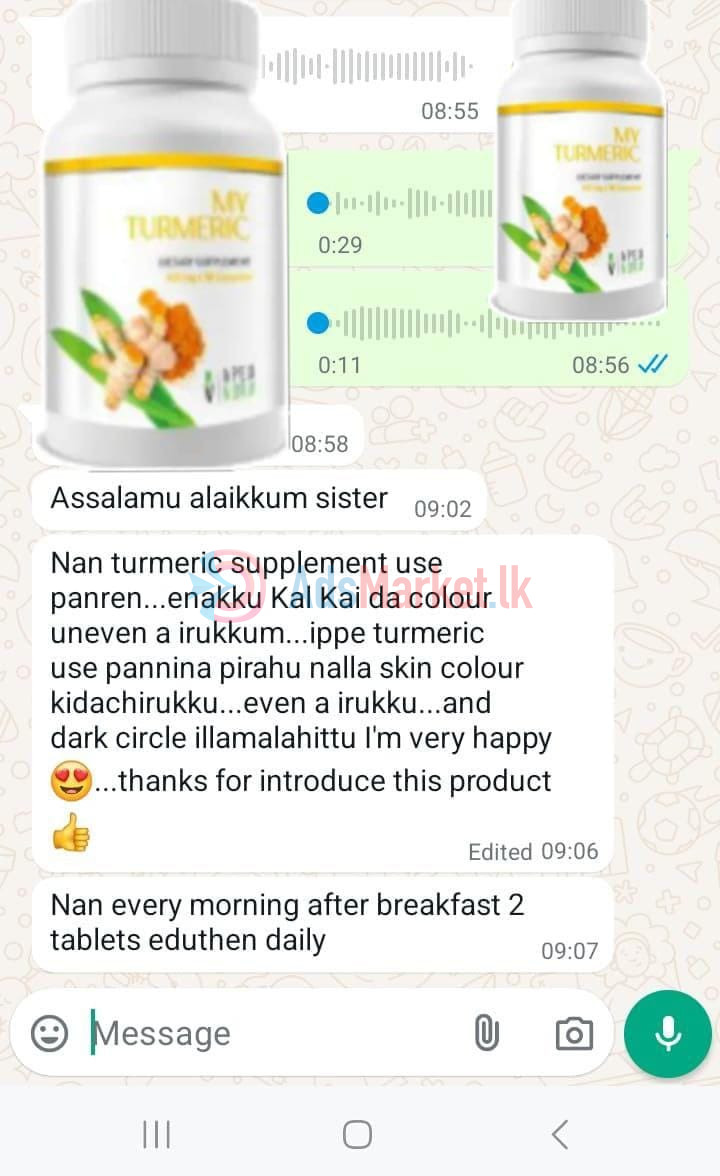Tap the Message text field
Viewport: 720px width, 1176px height.
coord(270,1033)
